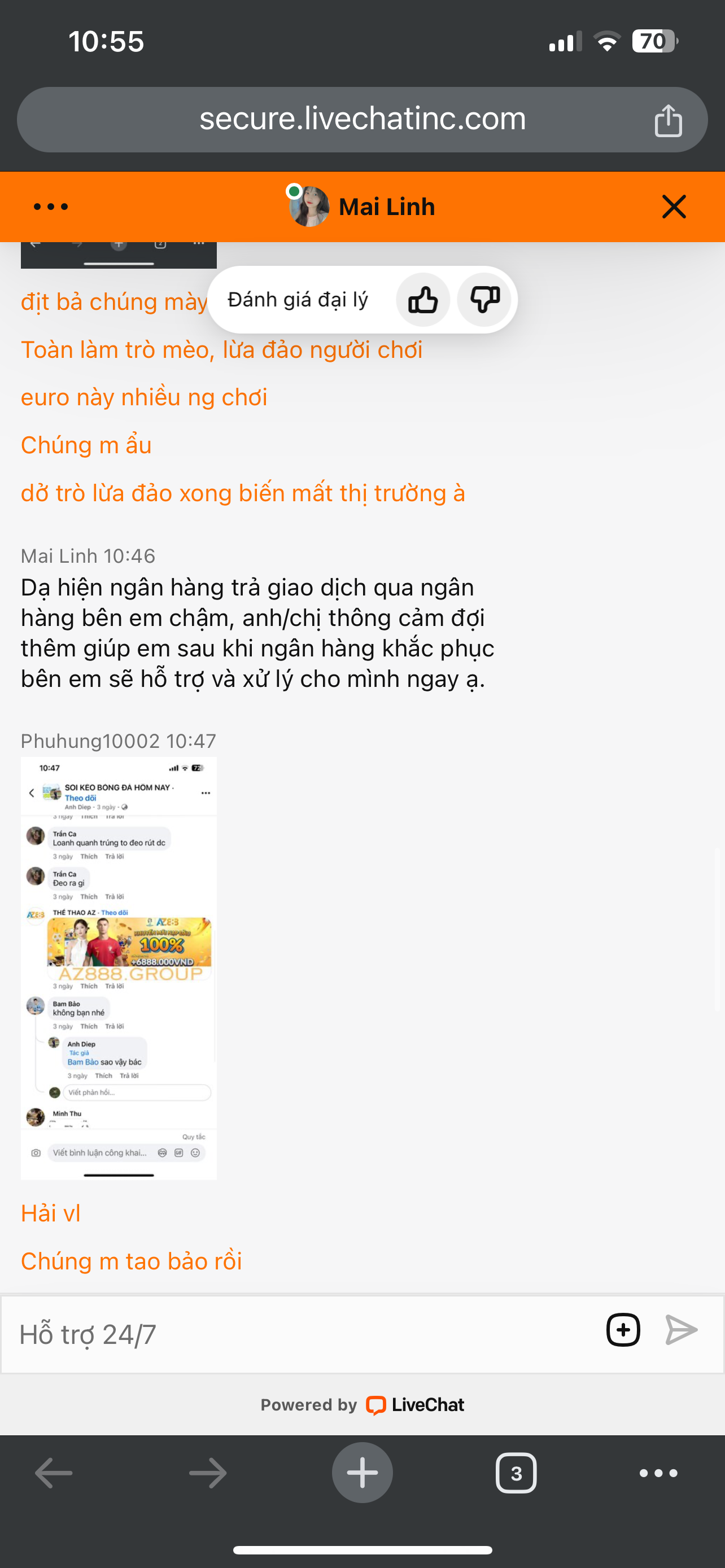The width and height of the screenshot is (725, 1568).
Task: Open the LiveChat link in the footer
Action: [x=416, y=1405]
